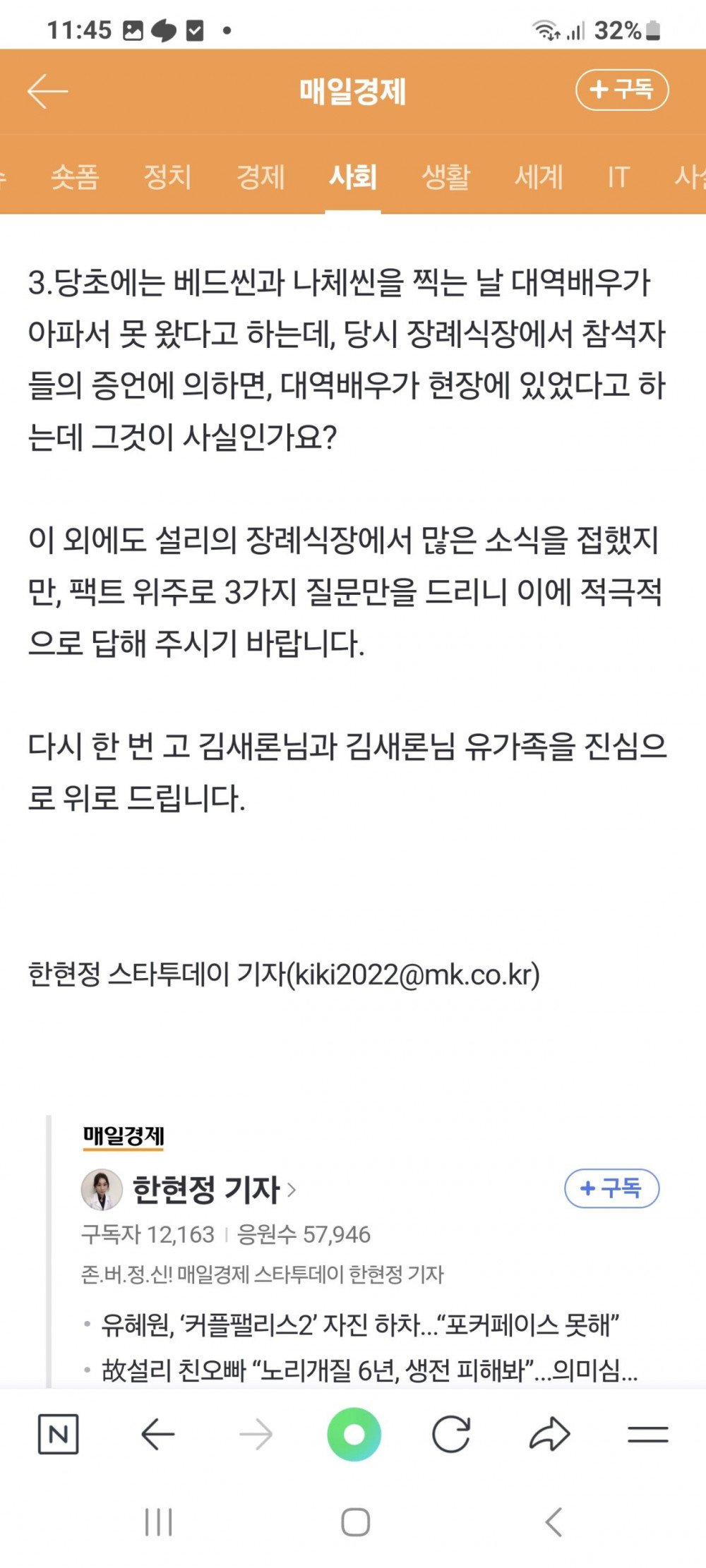The image size is (706, 1568).
Task: Go back using the header arrow
Action: point(48,91)
